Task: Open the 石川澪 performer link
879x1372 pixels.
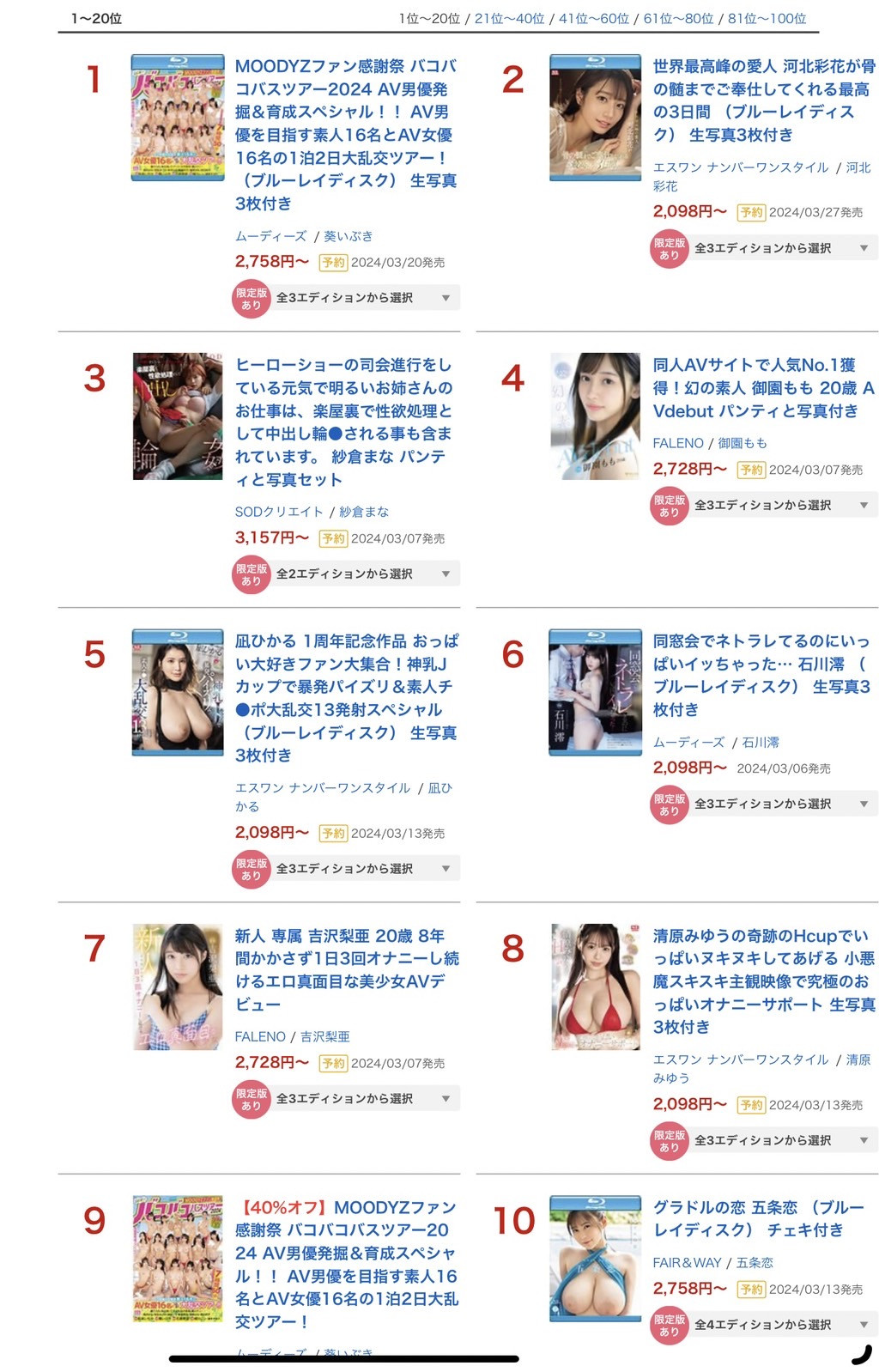Action: (x=761, y=742)
